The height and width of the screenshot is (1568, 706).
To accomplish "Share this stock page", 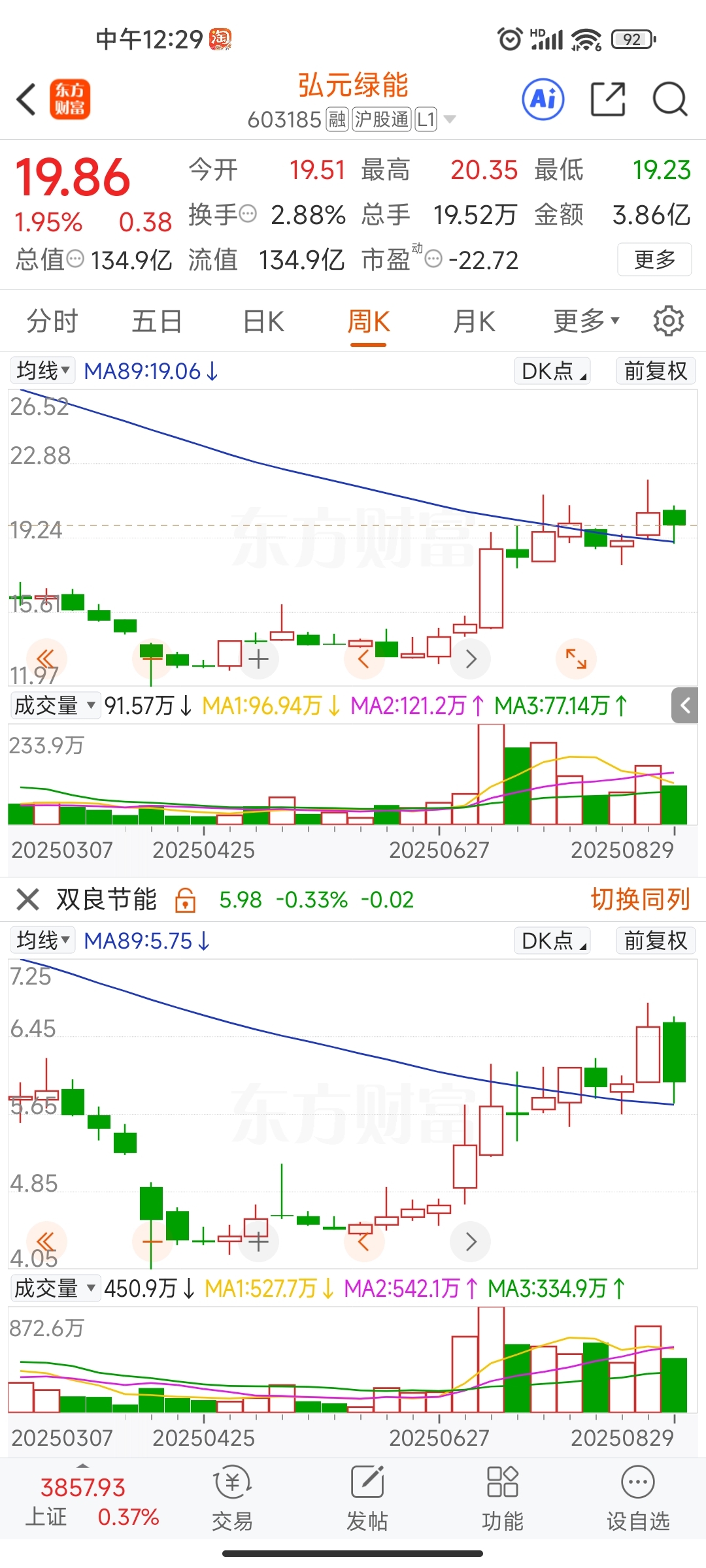I will 608,99.
